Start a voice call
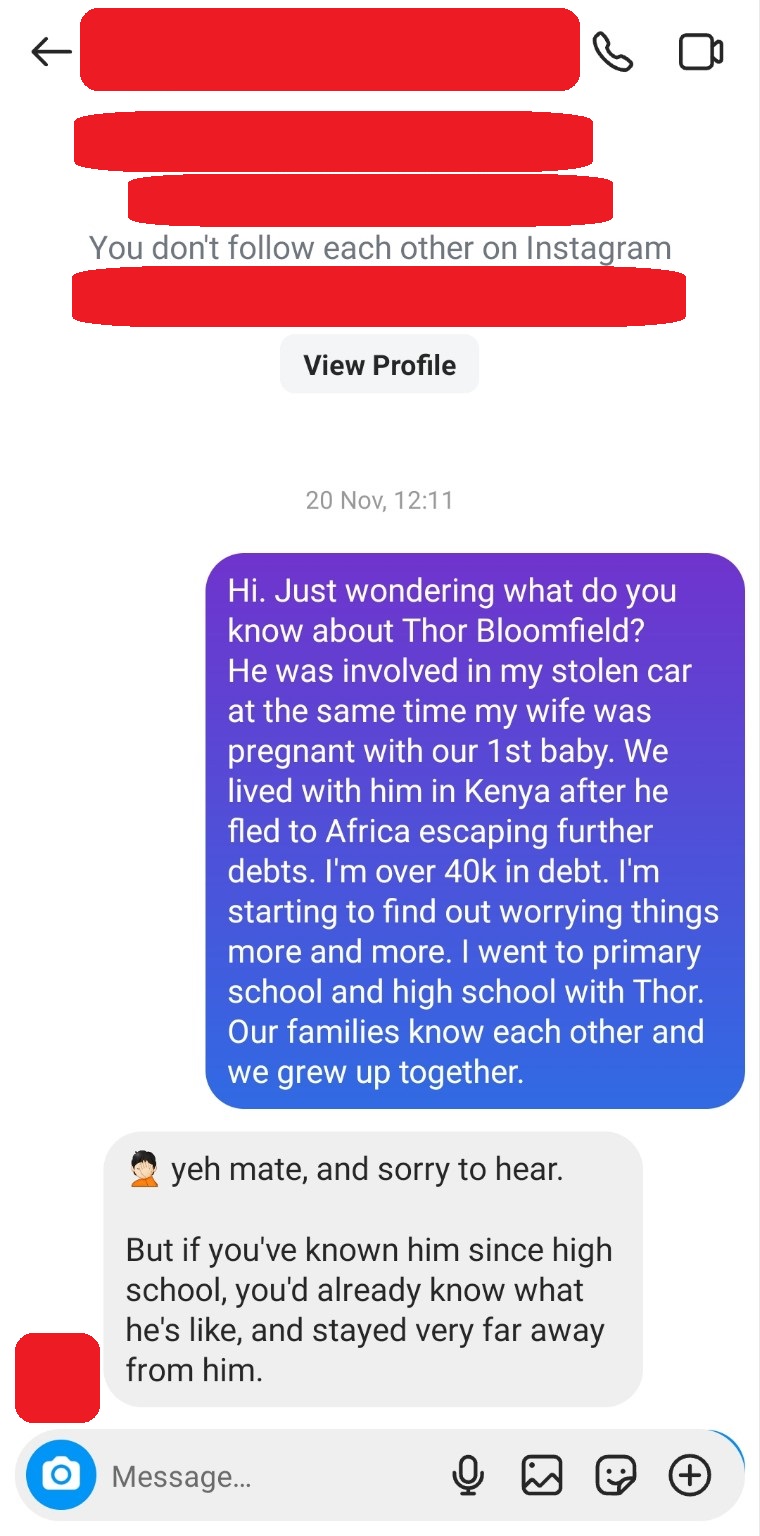 tap(612, 52)
